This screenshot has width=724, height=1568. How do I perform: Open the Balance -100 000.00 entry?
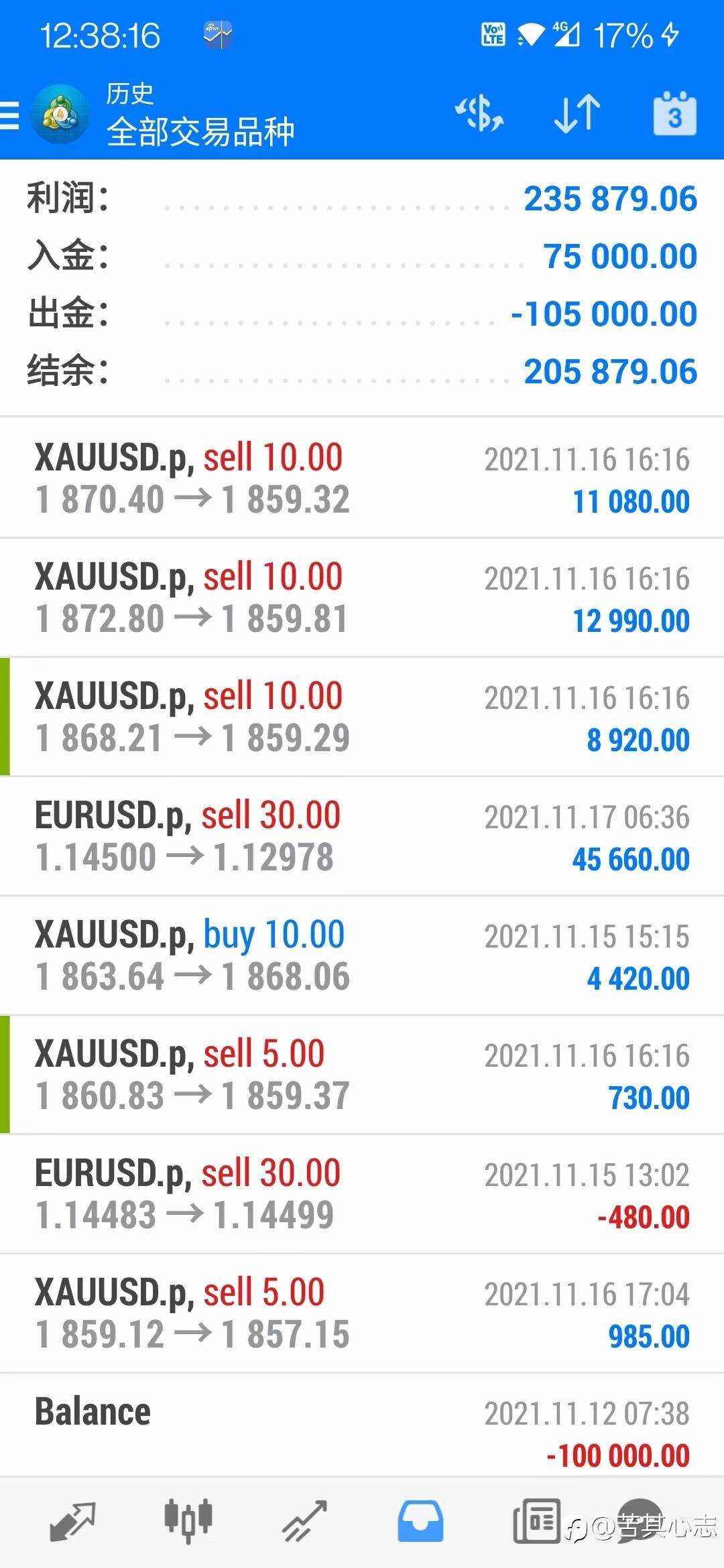pyautogui.click(x=362, y=1425)
